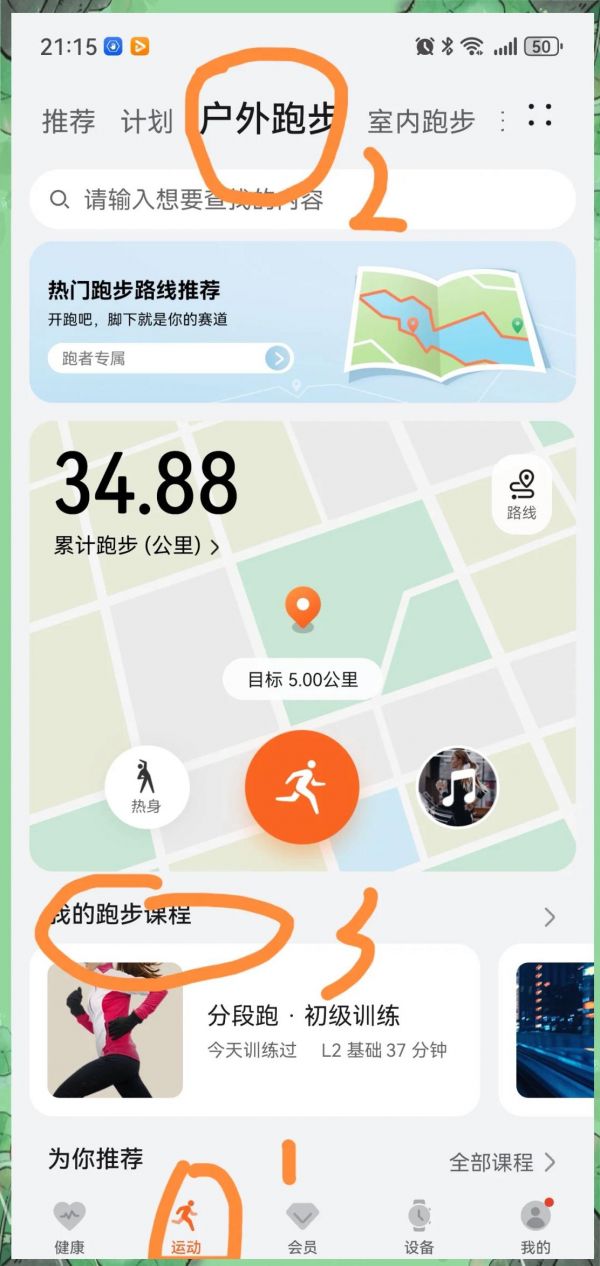Open the 跑者专属 arrow button
This screenshot has height=1266, width=600.
[x=278, y=358]
